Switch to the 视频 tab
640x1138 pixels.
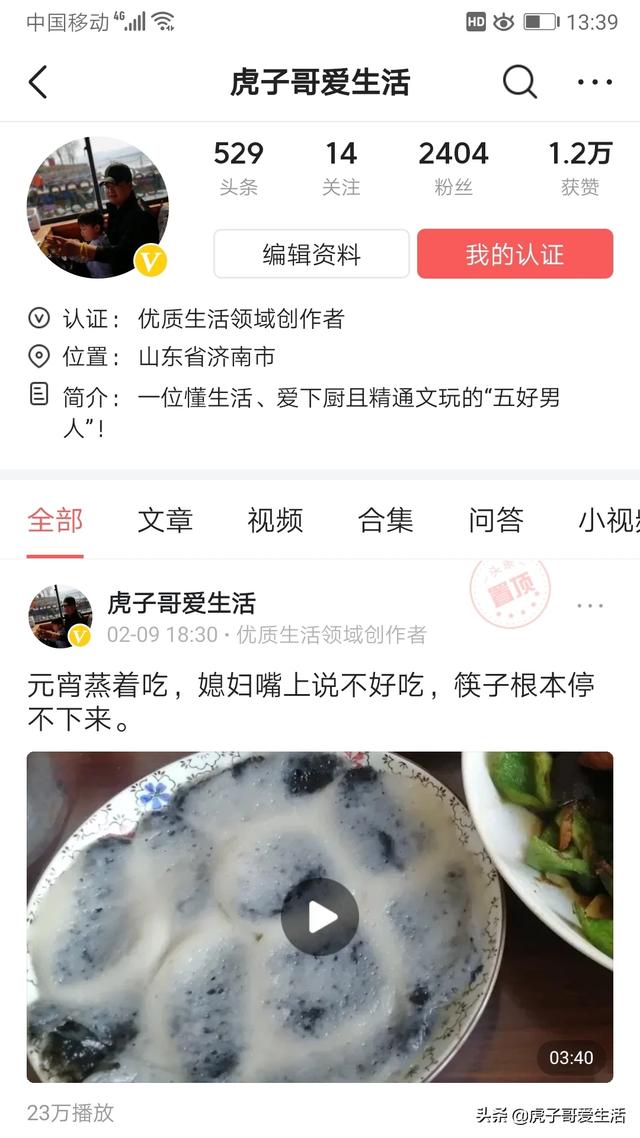275,520
